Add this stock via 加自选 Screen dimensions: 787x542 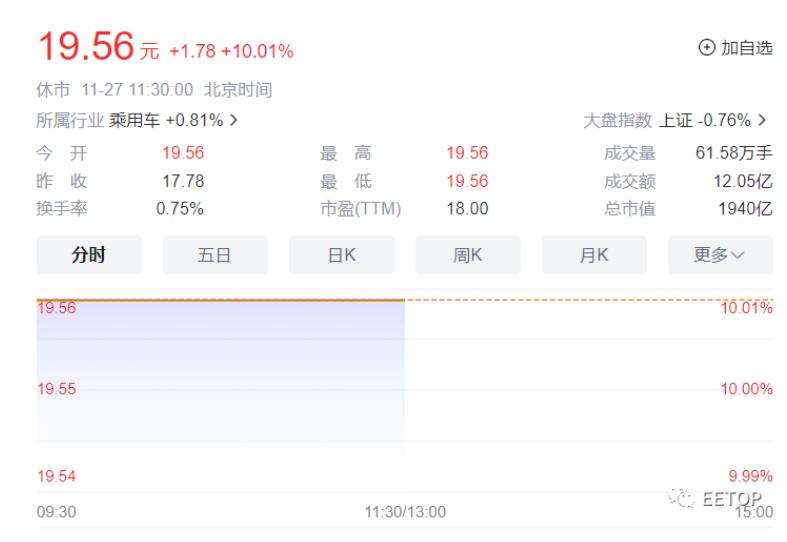point(735,48)
